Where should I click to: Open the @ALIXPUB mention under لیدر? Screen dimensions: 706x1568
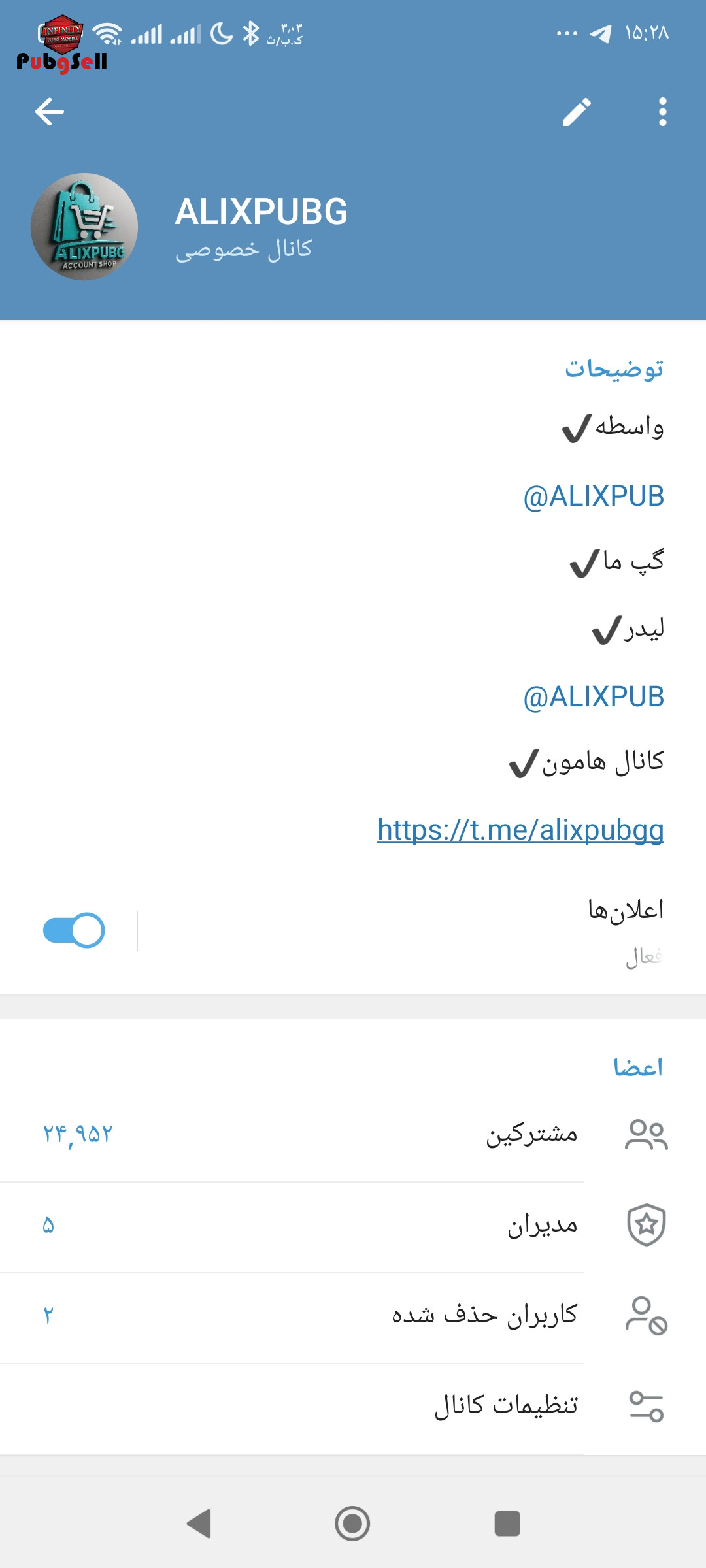tap(594, 697)
